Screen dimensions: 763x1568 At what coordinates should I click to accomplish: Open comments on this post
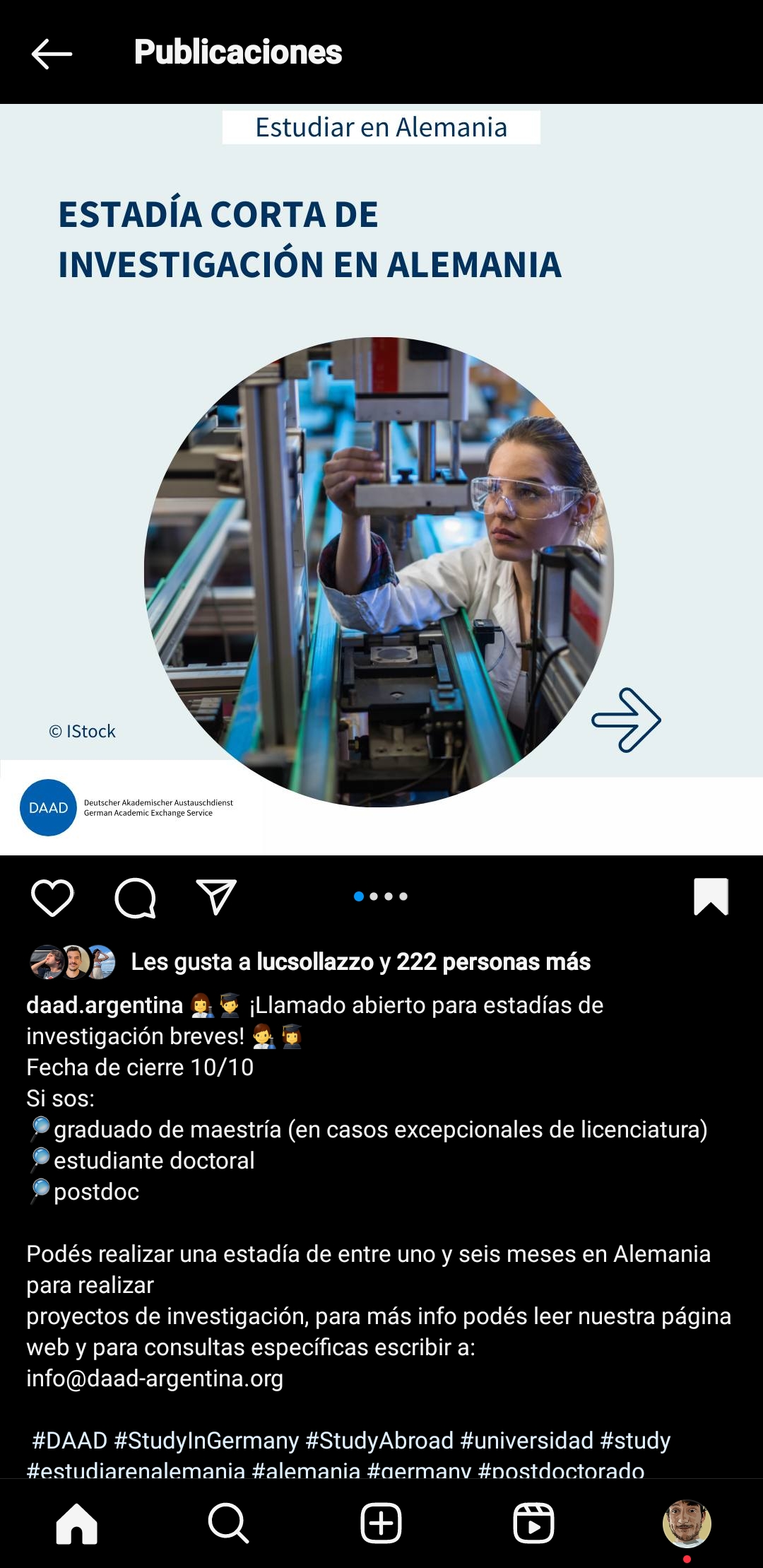tap(135, 898)
